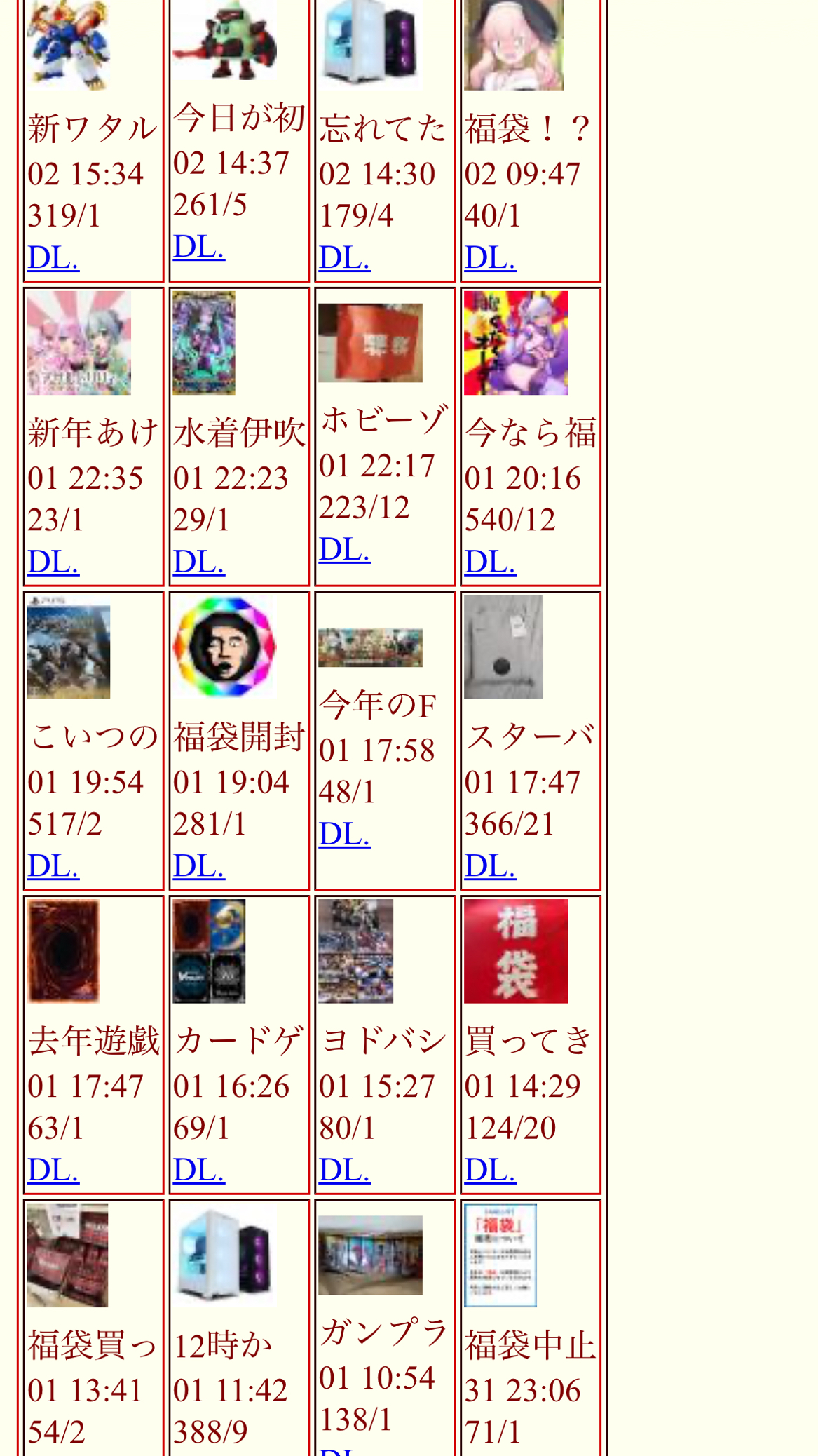Tap DL link under 今年のF thread
818x1456 pixels.
coord(344,833)
